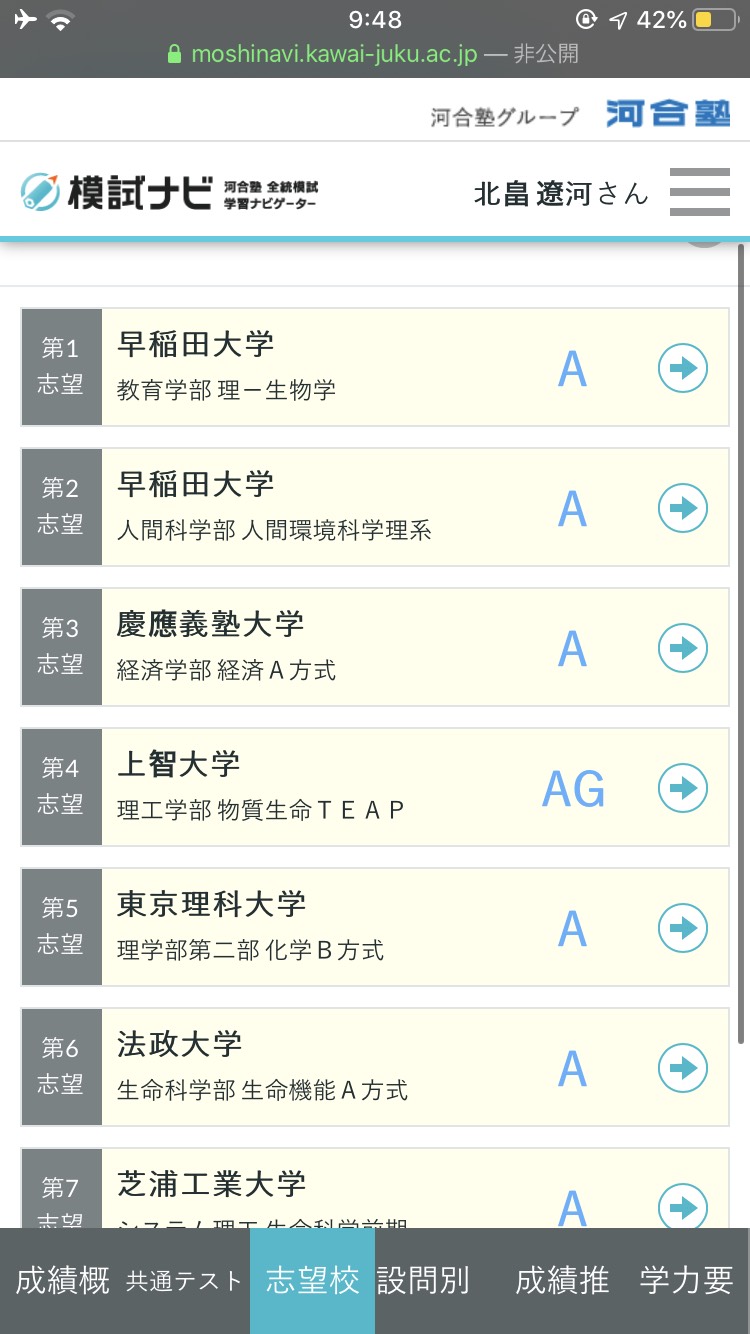
Task: Open 慶應義塾大学 経済学部 row
Action: point(683,648)
